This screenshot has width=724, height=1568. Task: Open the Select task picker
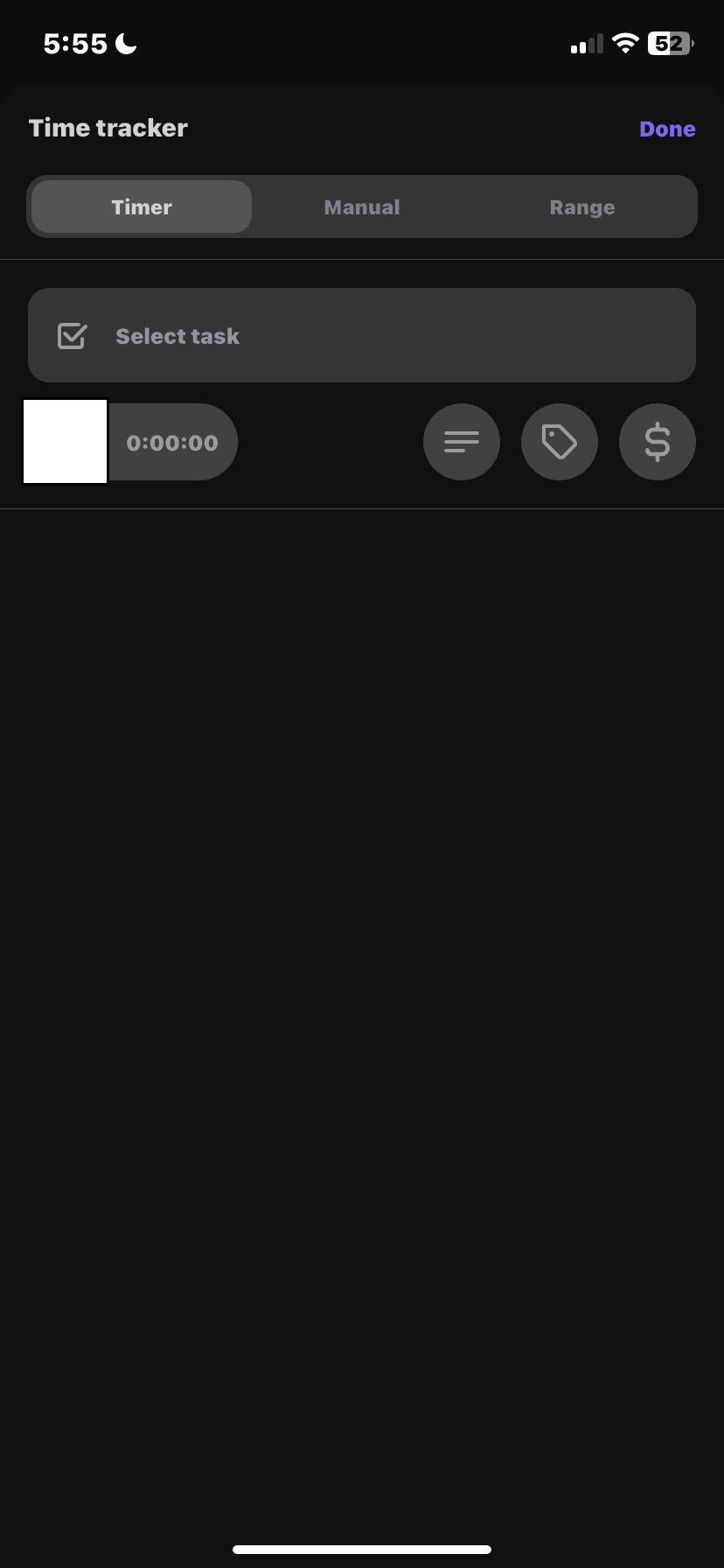[361, 335]
